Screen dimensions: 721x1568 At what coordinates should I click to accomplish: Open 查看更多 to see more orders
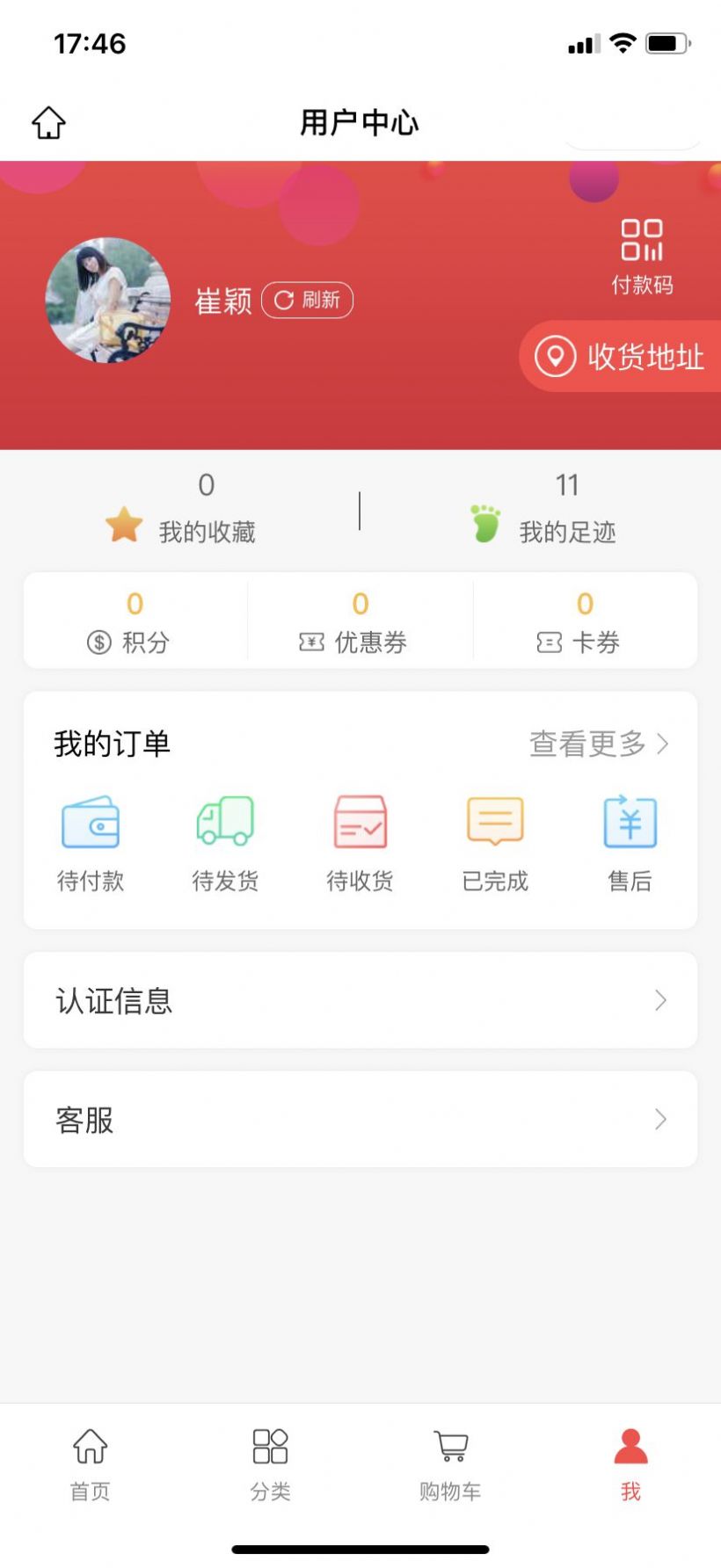pyautogui.click(x=587, y=744)
